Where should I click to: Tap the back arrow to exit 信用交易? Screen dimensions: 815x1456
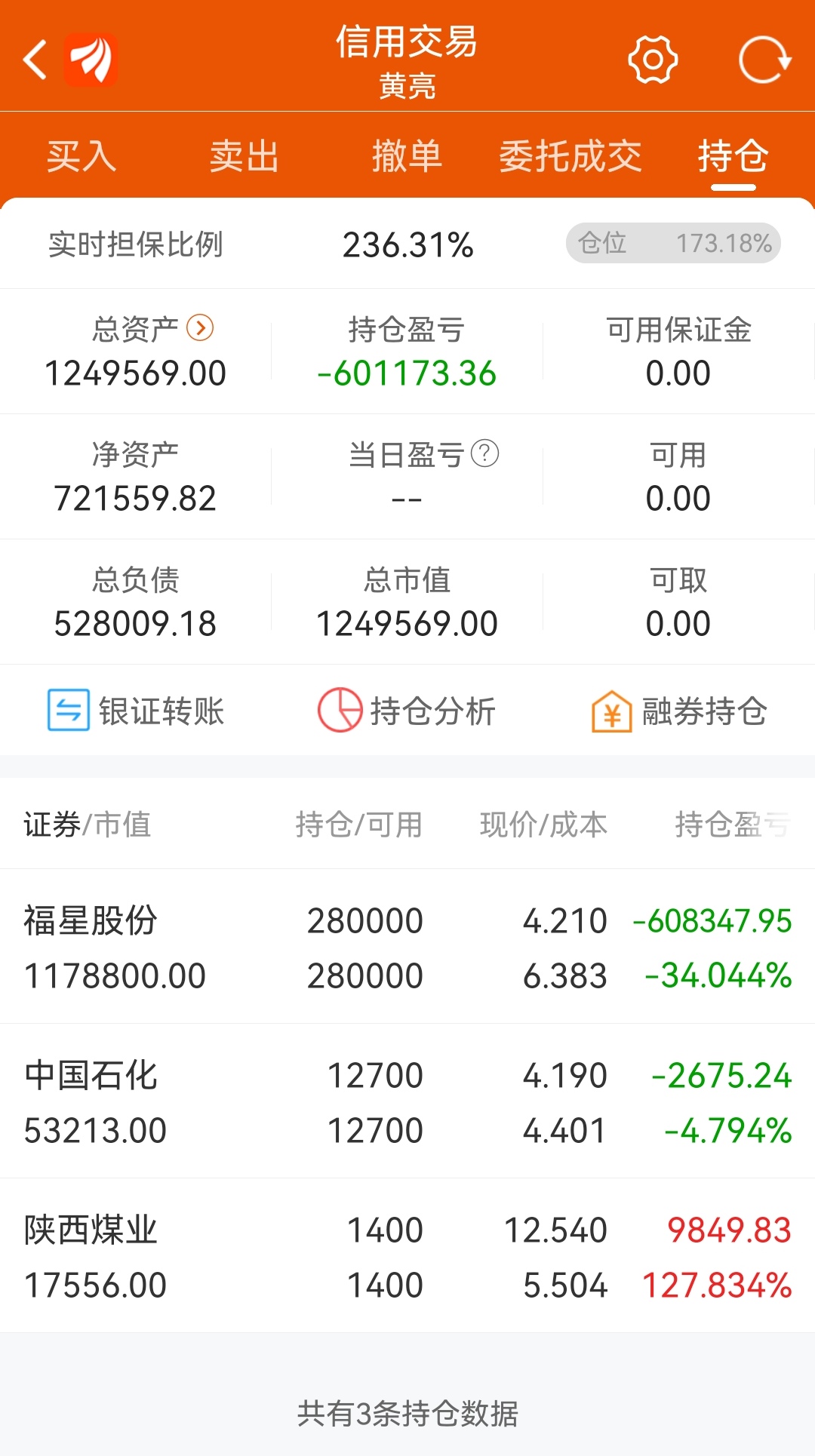tap(33, 57)
